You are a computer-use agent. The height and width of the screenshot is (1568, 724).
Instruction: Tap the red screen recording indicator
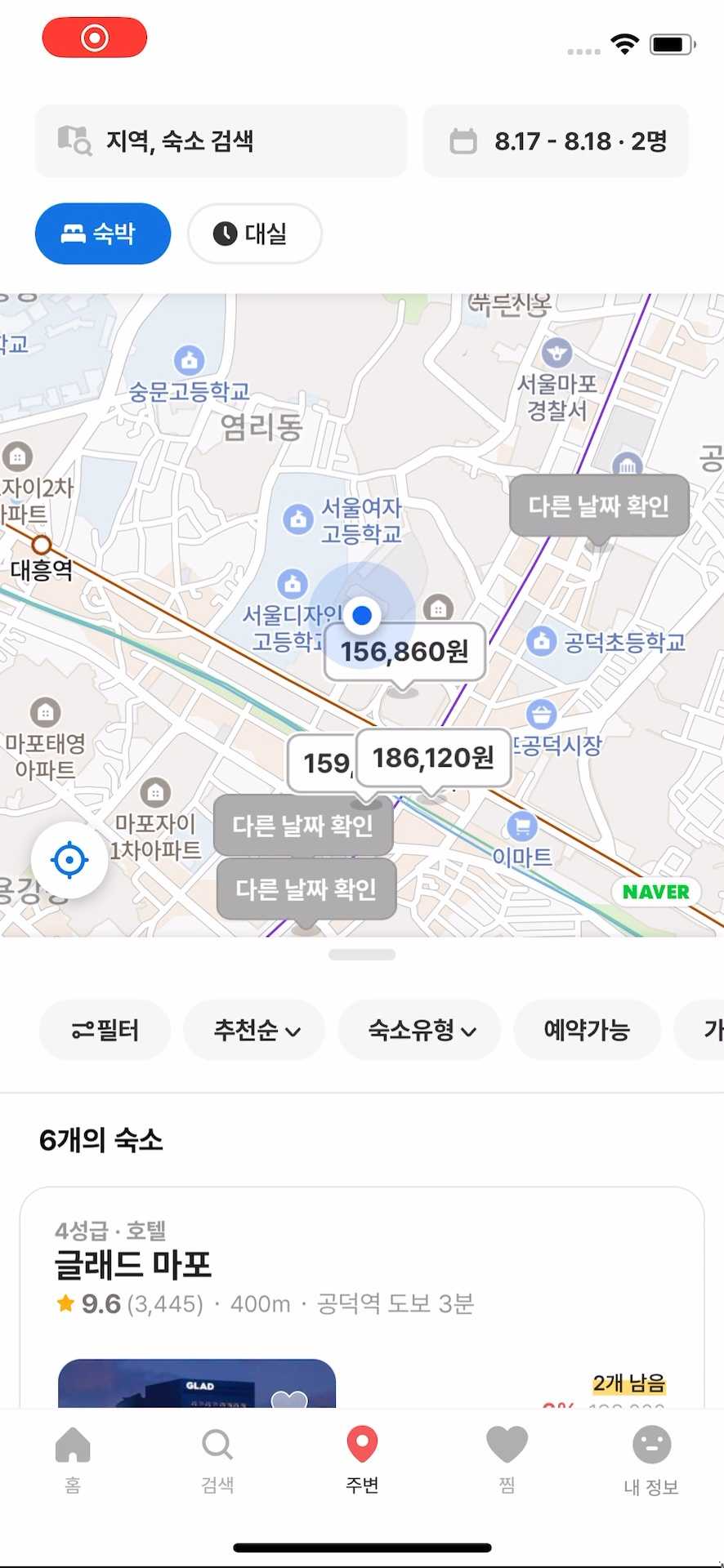94,37
